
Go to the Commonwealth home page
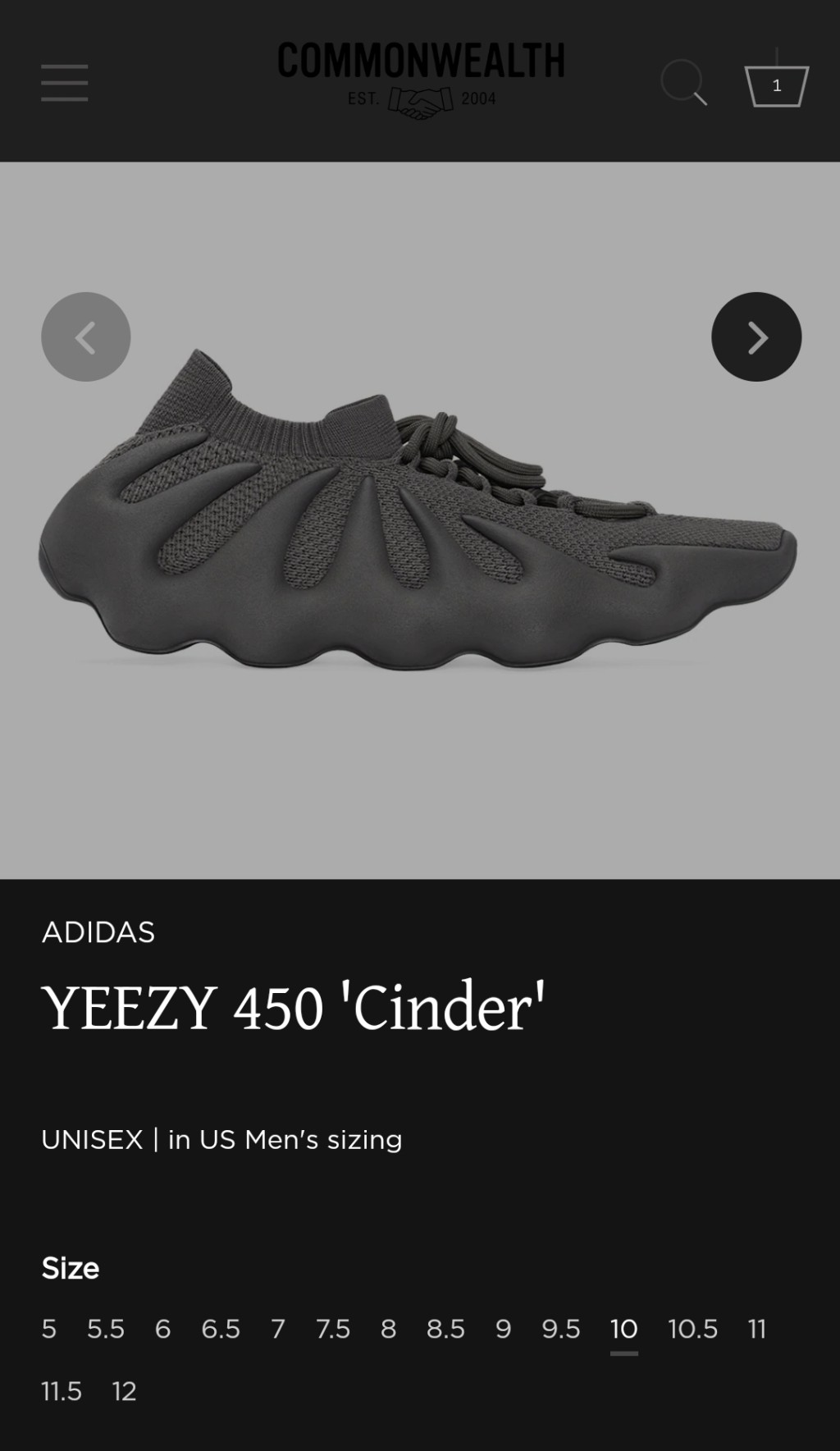pos(420,80)
